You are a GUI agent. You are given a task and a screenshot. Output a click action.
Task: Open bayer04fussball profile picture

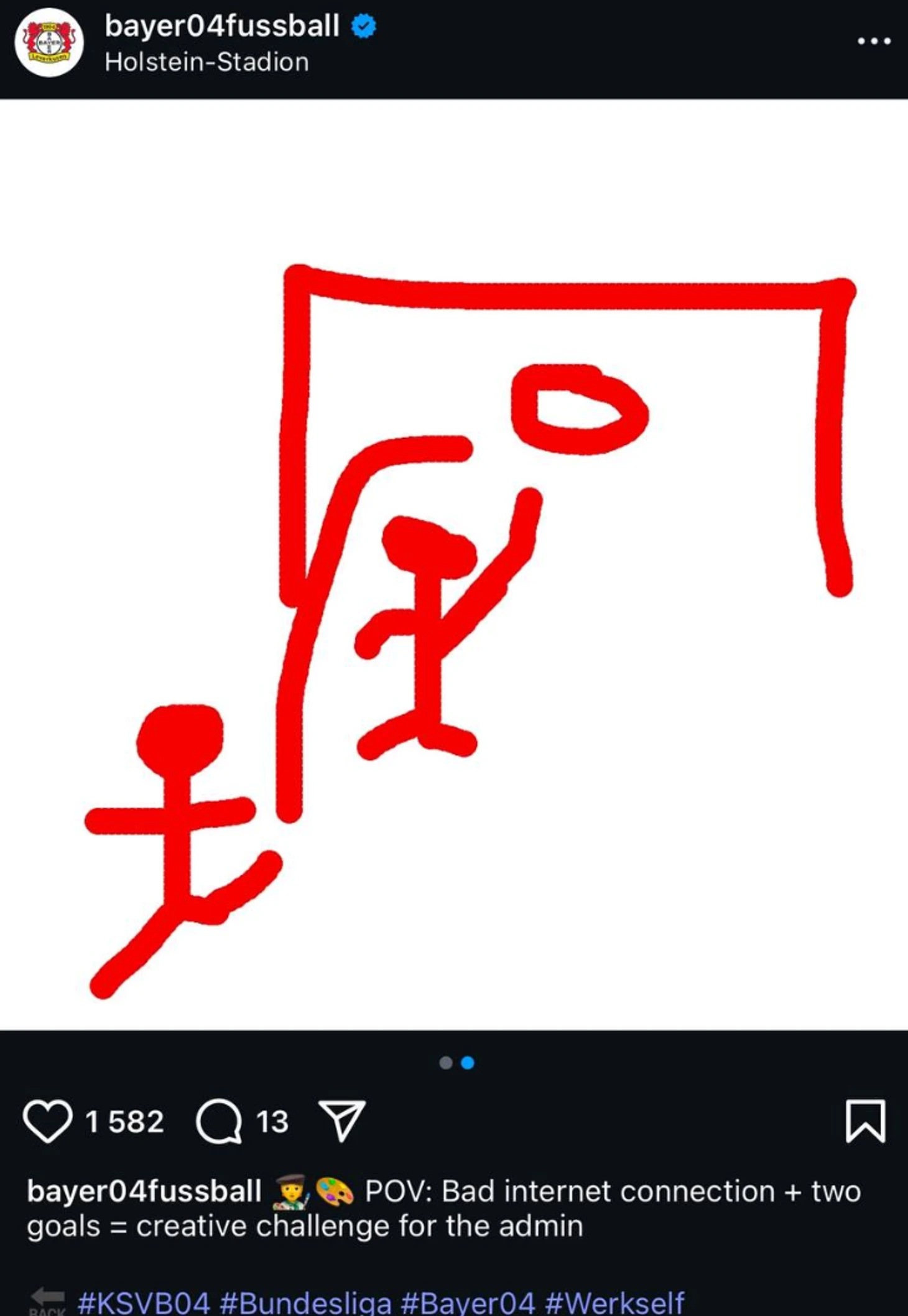click(49, 43)
